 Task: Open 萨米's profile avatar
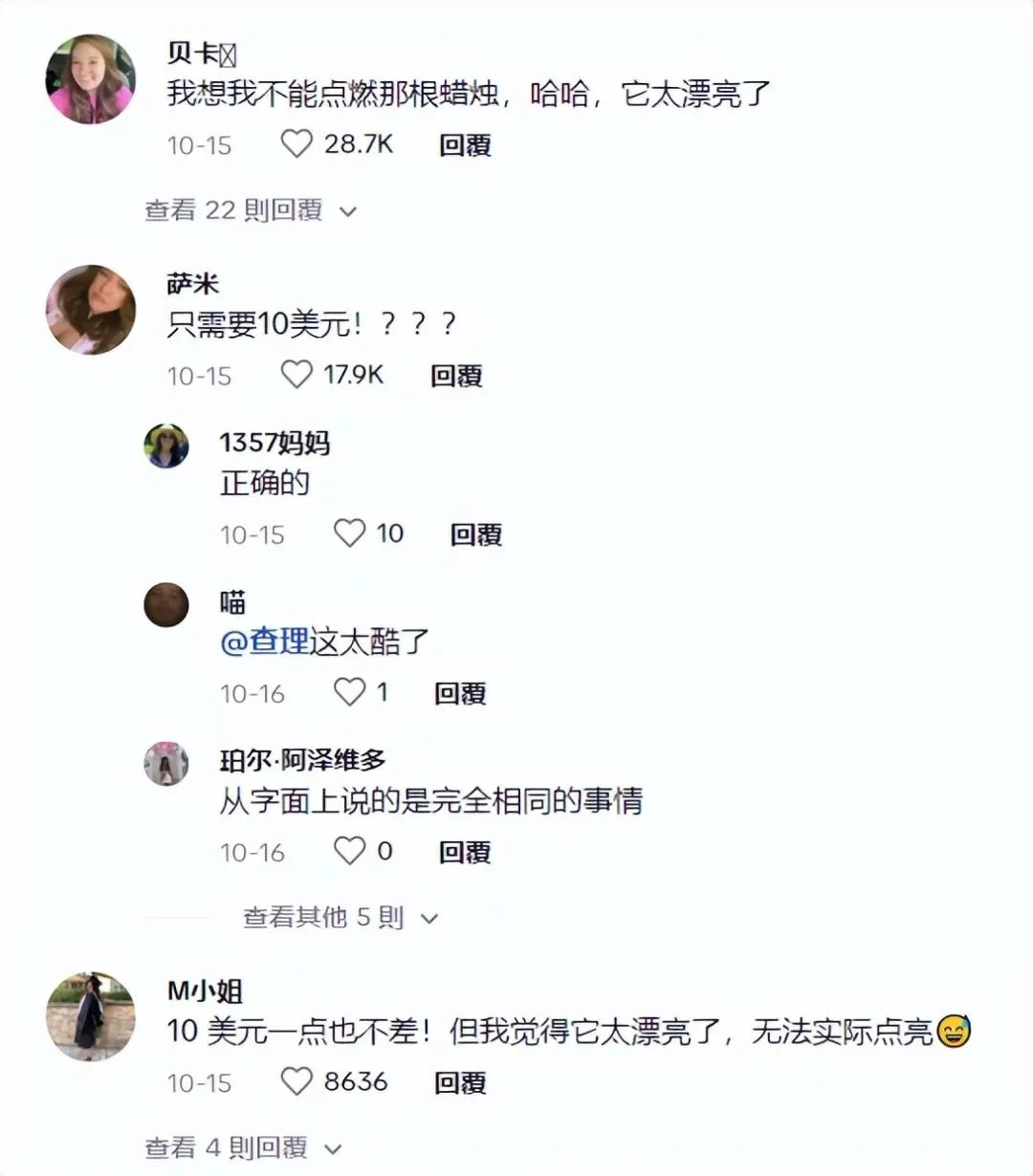pyautogui.click(x=91, y=310)
